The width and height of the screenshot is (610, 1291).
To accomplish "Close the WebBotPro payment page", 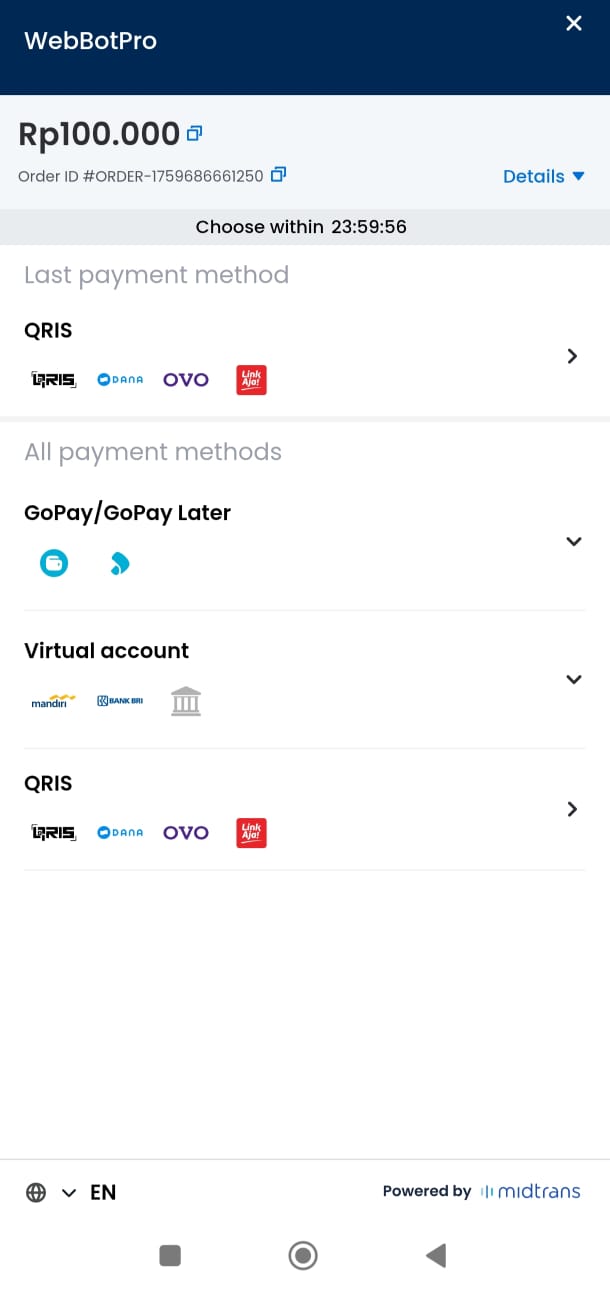I will point(573,23).
